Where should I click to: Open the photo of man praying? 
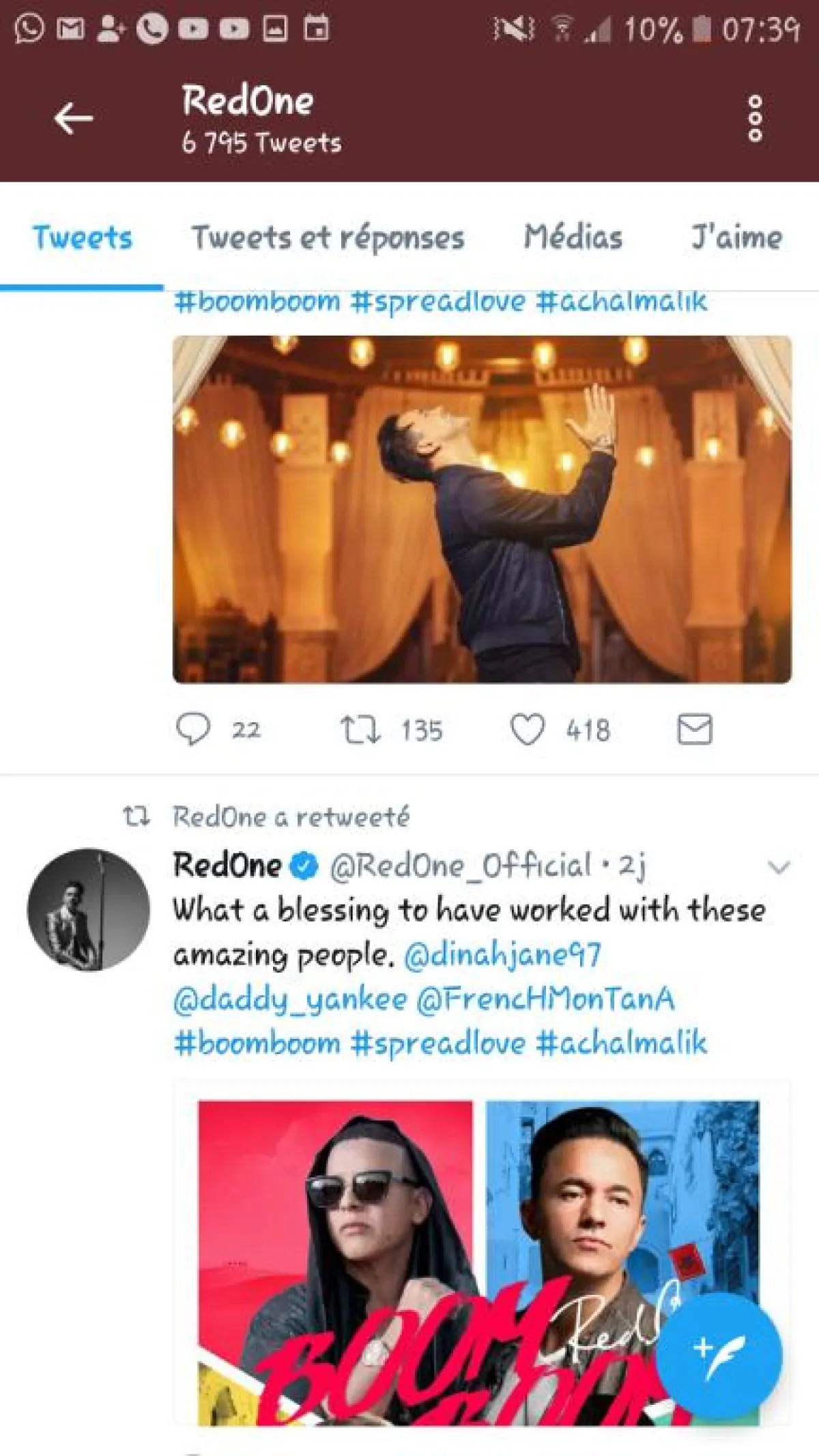[x=482, y=509]
